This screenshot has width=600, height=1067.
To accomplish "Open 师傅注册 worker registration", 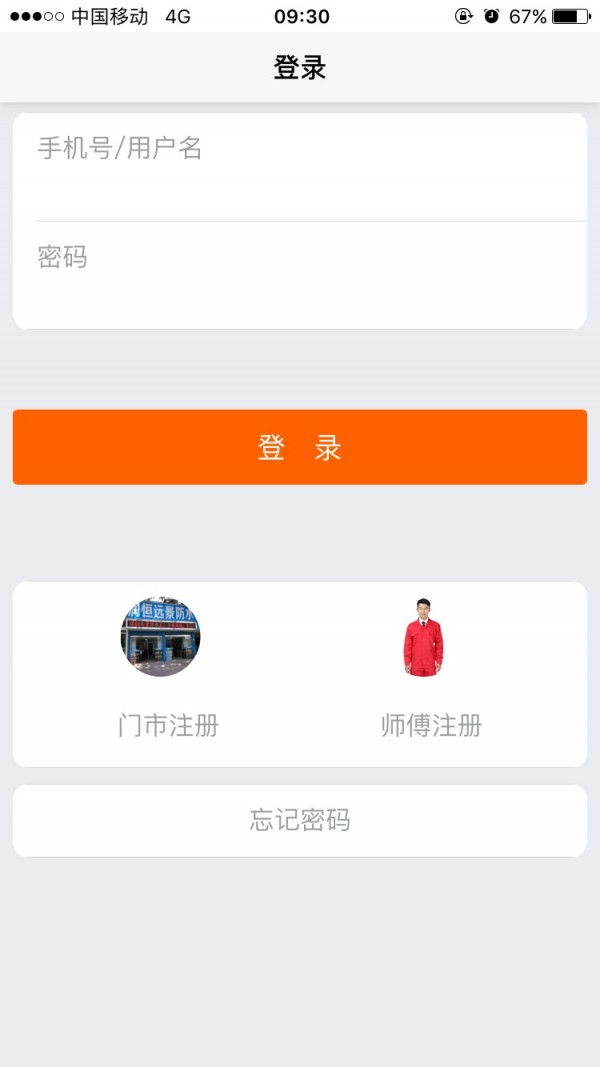I will coord(430,670).
